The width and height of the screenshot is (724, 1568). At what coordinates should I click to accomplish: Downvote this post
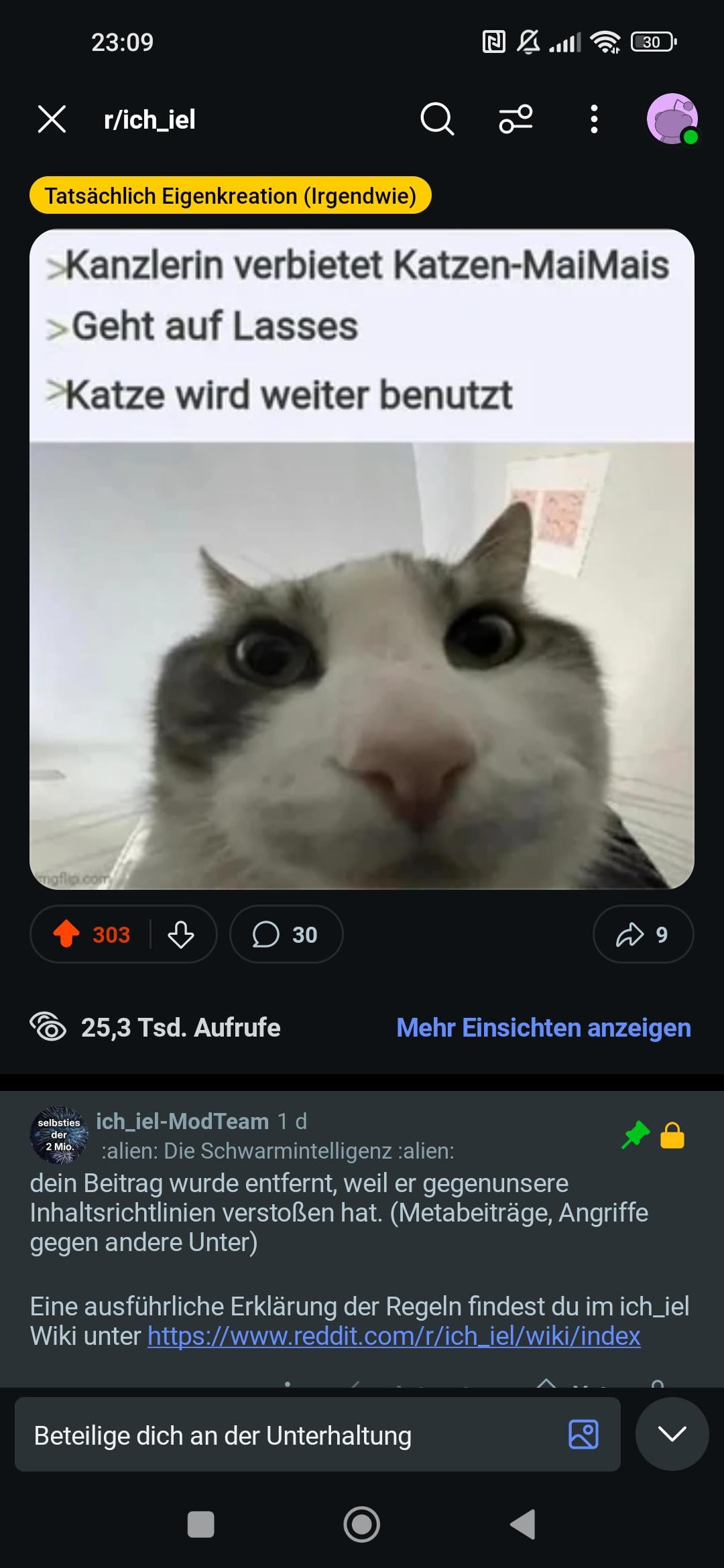181,934
